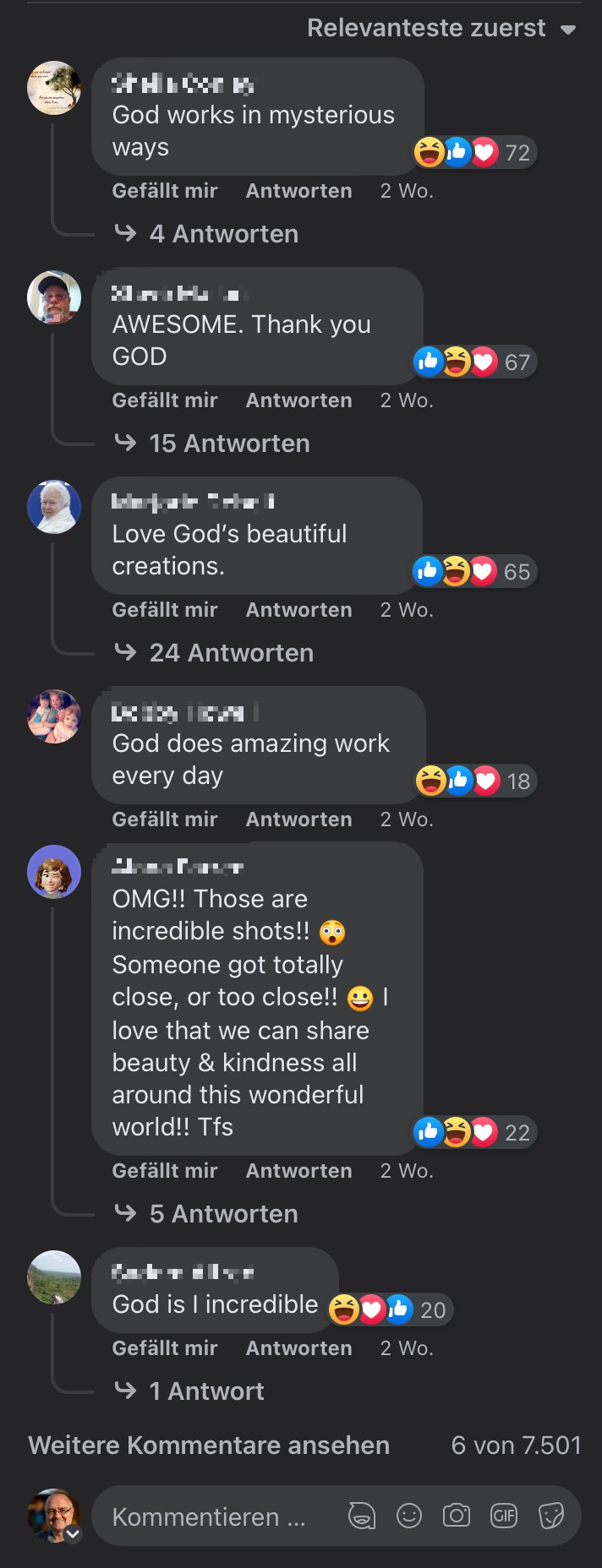Reply to the 'God is I incredible' comment
This screenshot has width=602, height=1568.
tap(298, 1348)
